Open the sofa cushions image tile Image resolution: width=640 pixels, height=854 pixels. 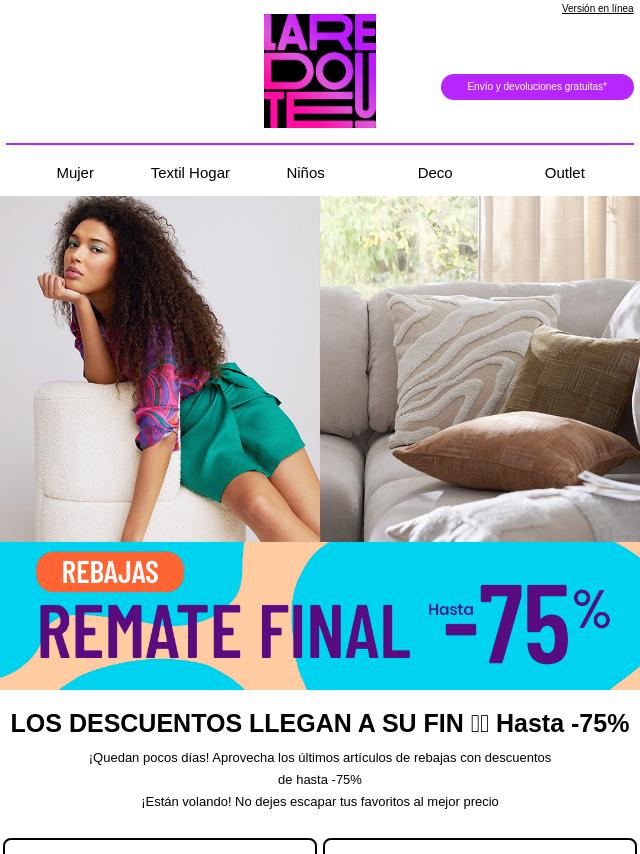coord(480,368)
